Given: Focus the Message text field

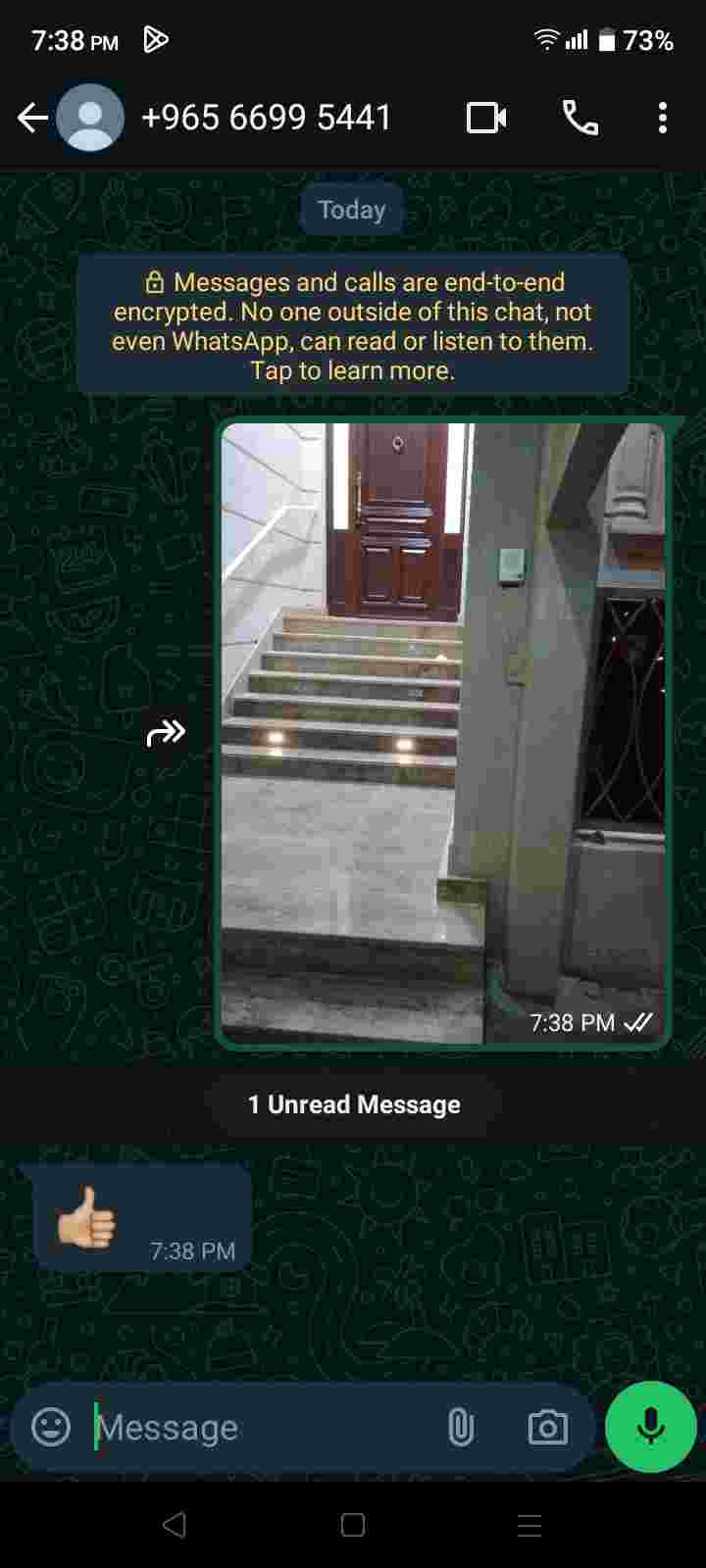Looking at the screenshot, I should point(255,1427).
